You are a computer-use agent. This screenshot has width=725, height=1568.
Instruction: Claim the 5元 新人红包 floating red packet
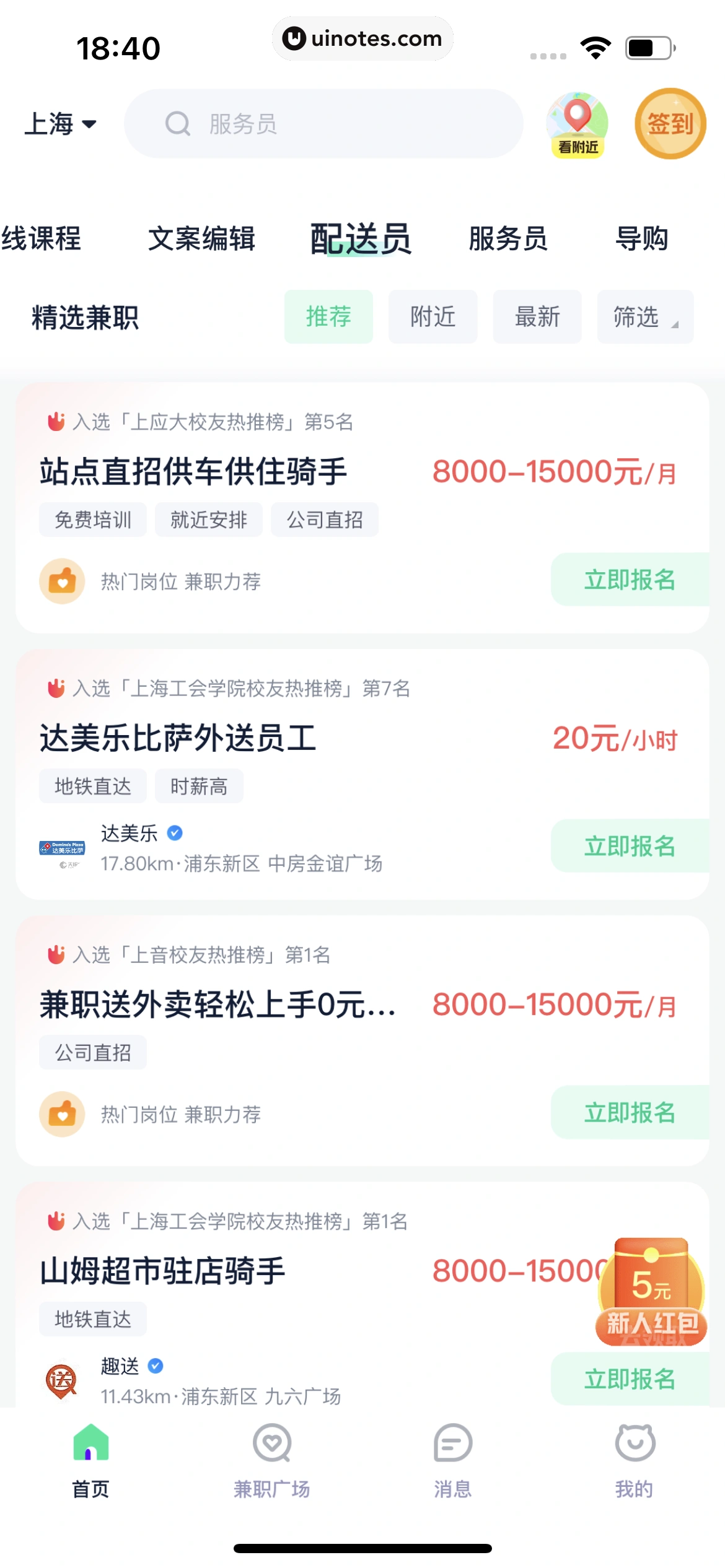651,1291
